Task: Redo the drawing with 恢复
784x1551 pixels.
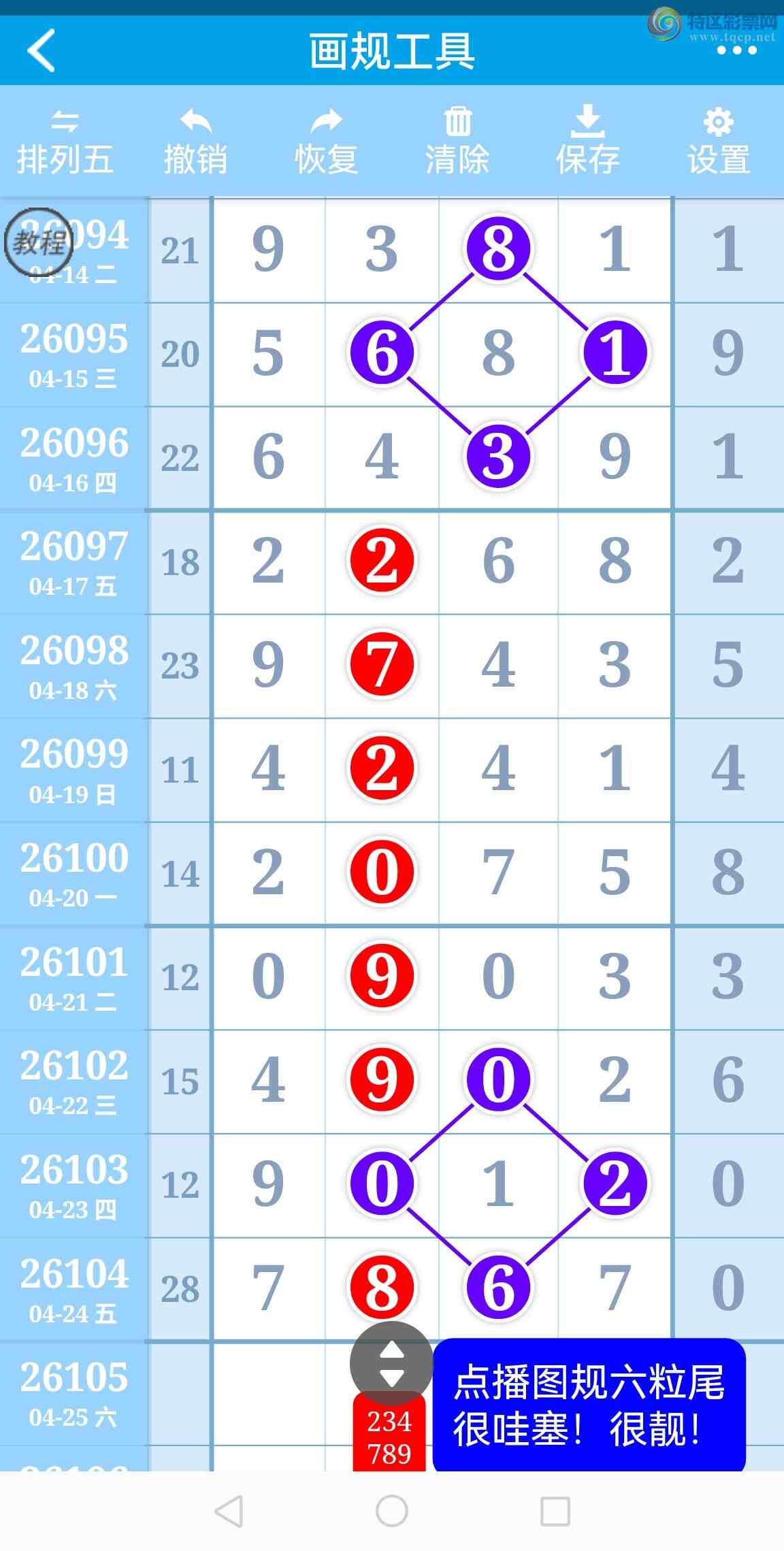Action: 327,142
